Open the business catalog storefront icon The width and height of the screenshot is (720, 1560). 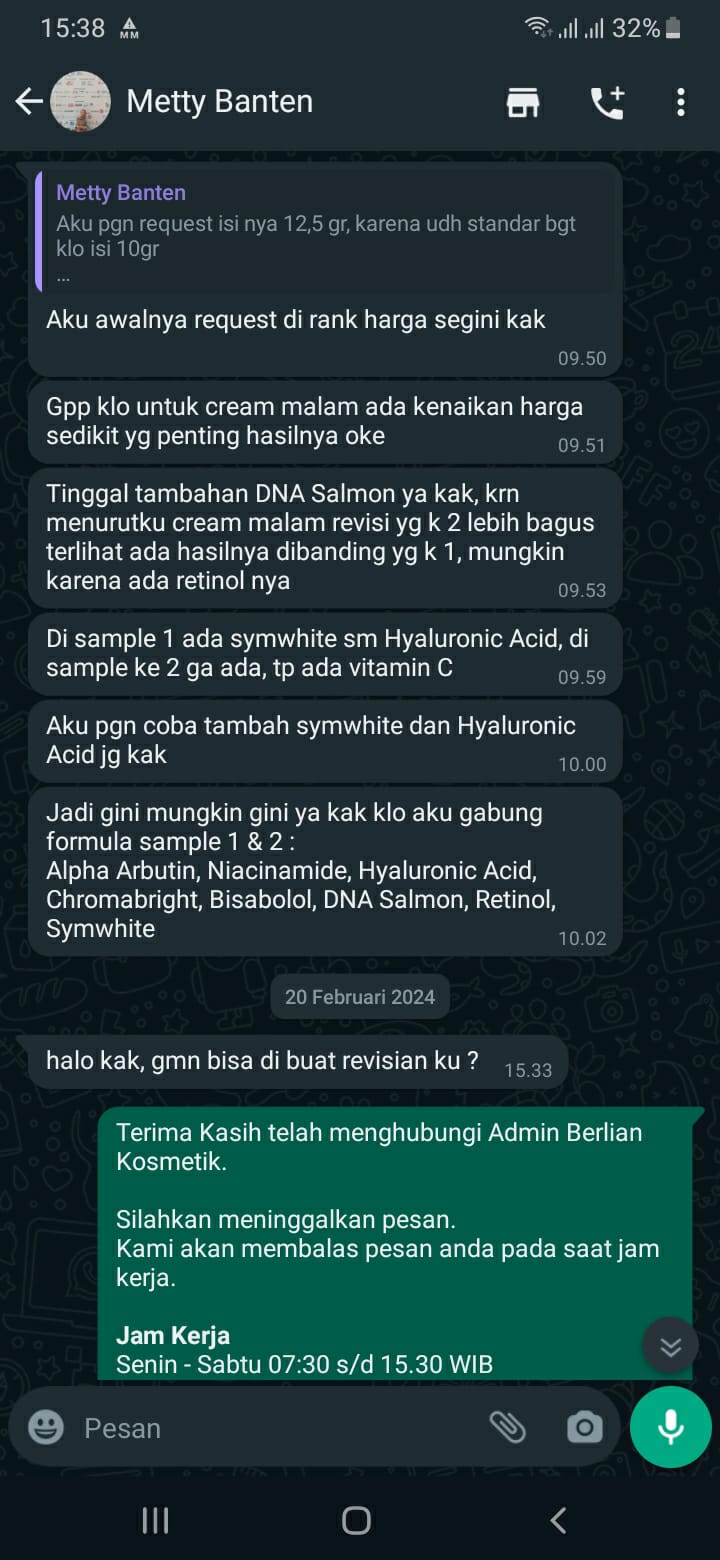point(523,102)
